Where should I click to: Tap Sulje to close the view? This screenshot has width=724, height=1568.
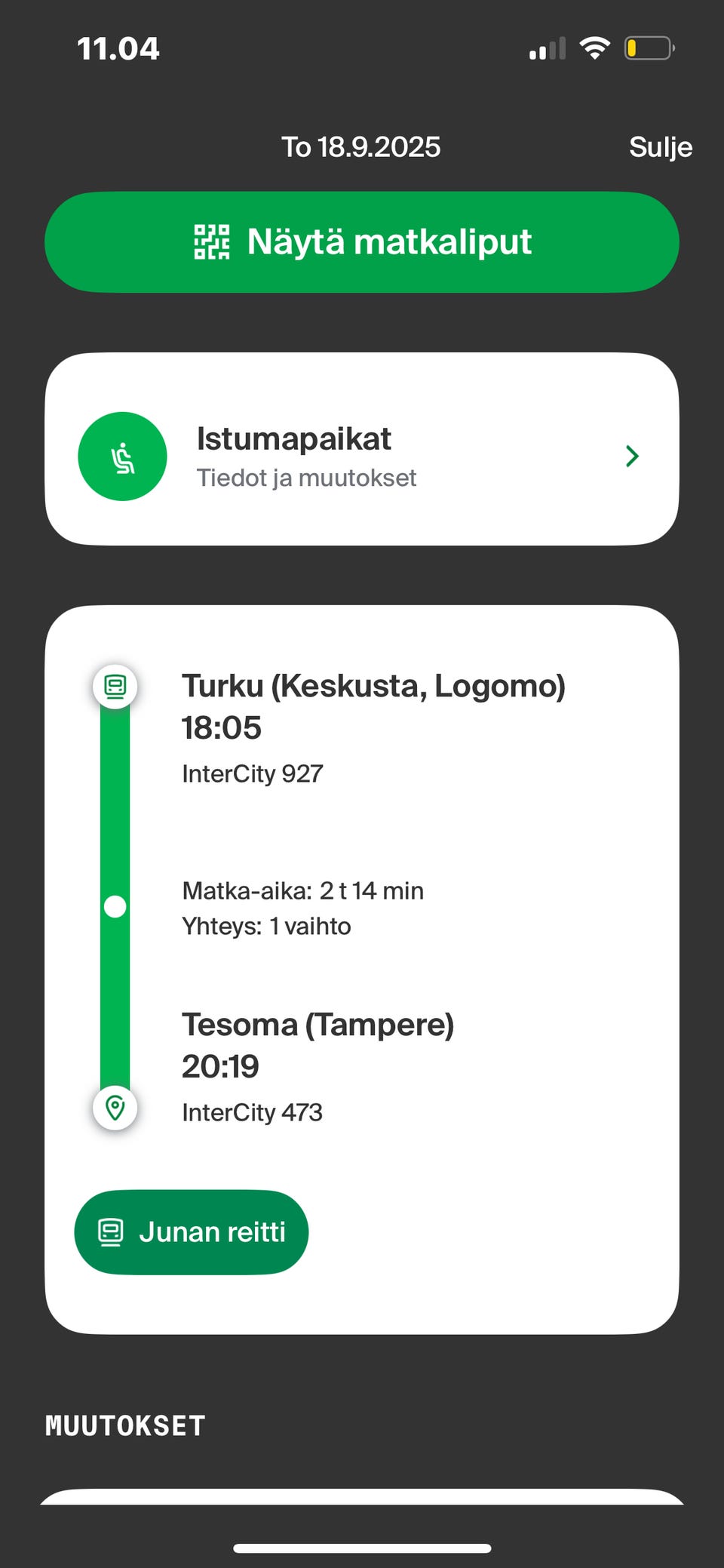(660, 146)
